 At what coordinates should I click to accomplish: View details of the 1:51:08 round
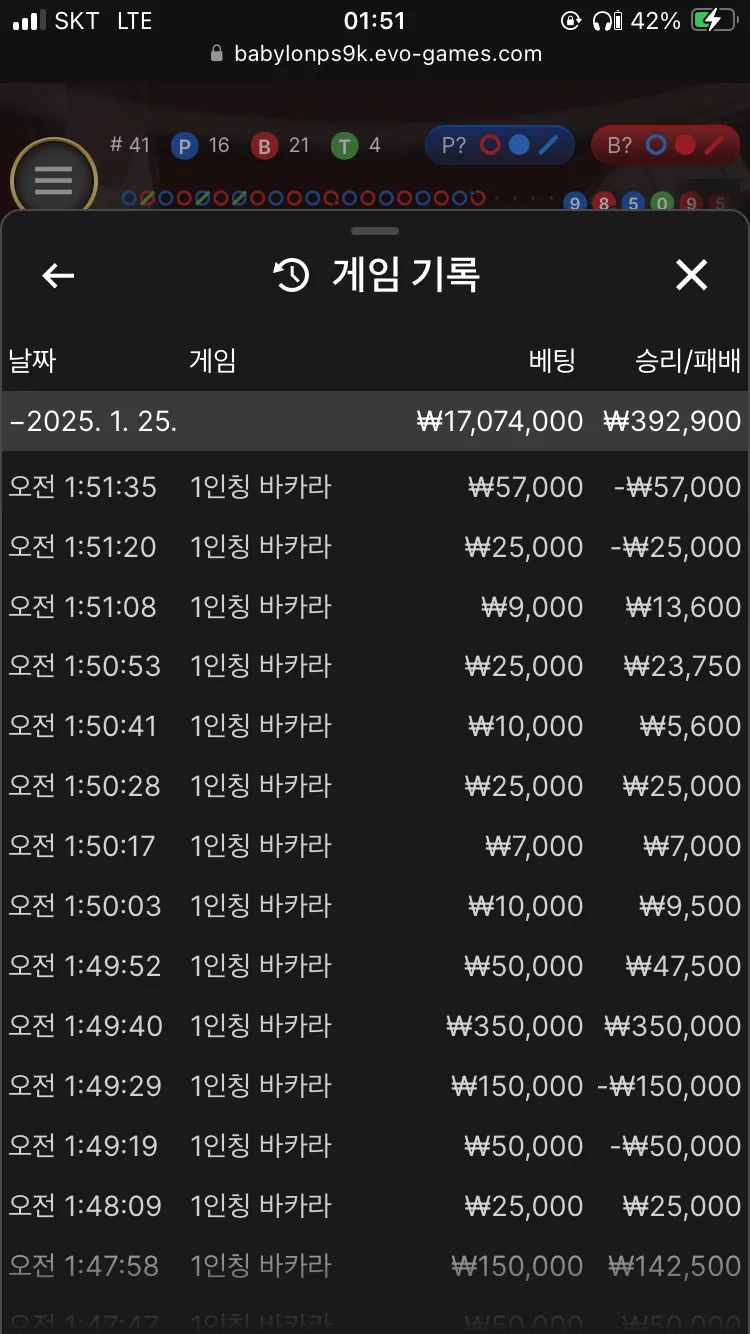(375, 607)
